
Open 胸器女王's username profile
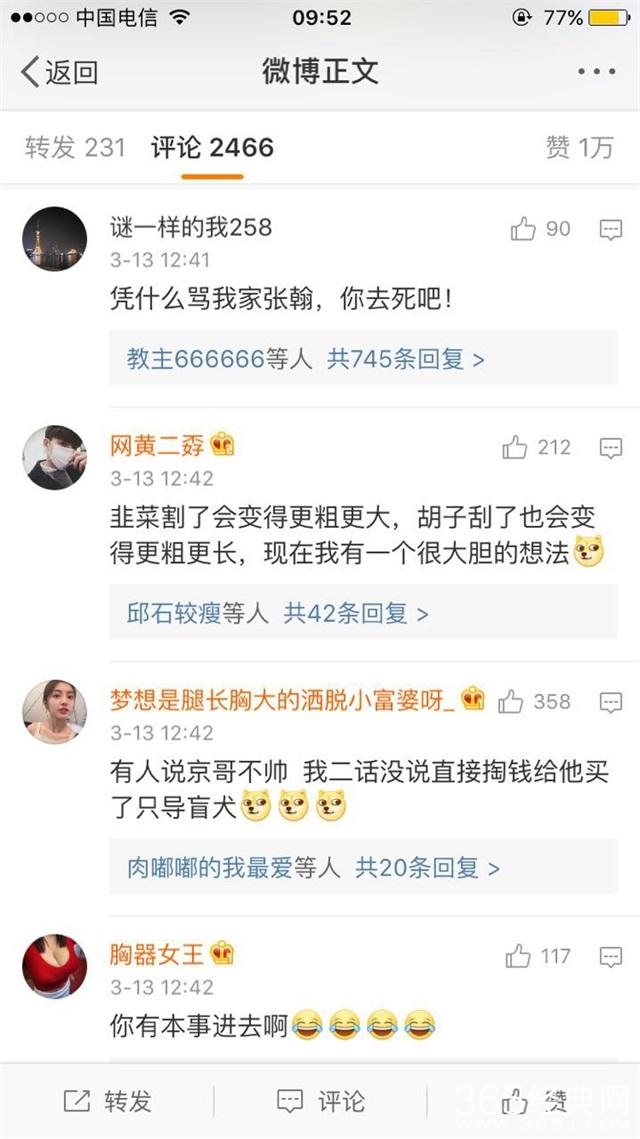click(x=157, y=953)
